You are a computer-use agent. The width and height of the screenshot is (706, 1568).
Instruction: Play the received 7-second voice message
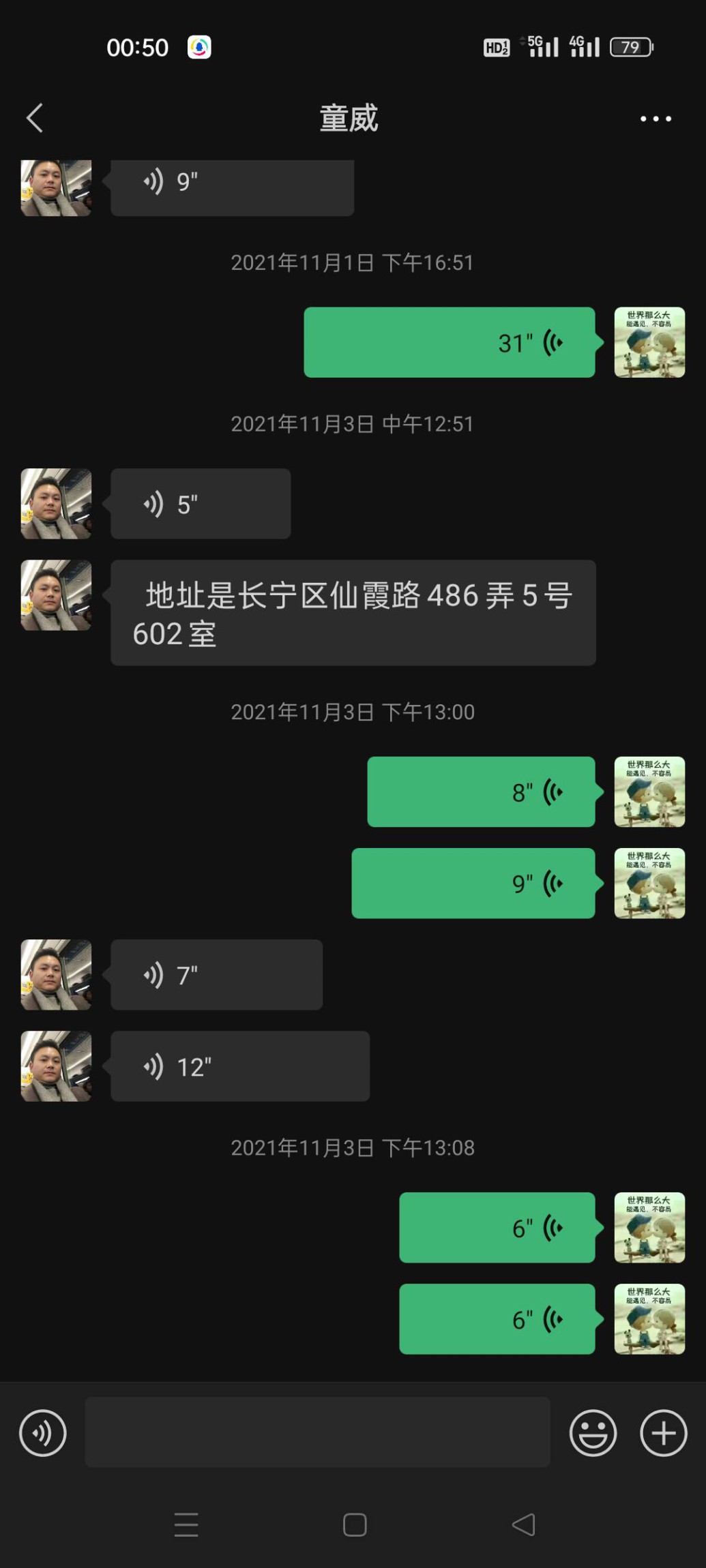216,975
